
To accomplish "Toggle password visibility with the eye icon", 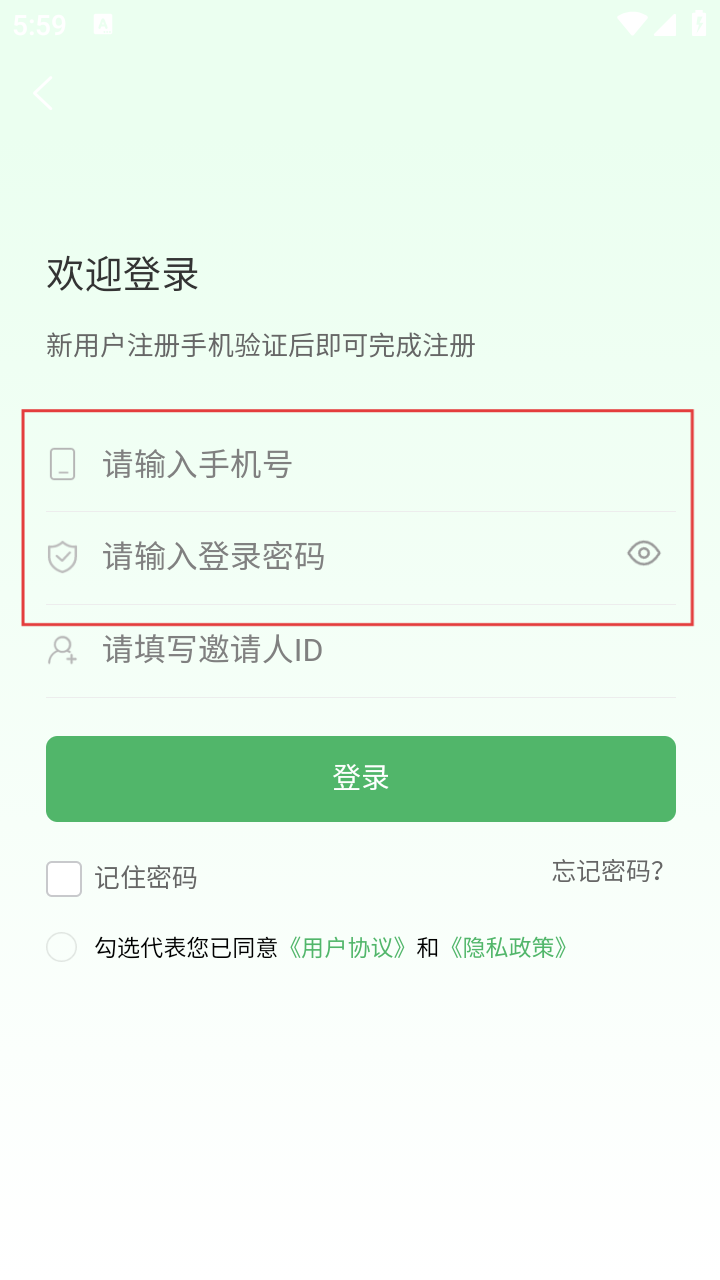I will point(644,553).
